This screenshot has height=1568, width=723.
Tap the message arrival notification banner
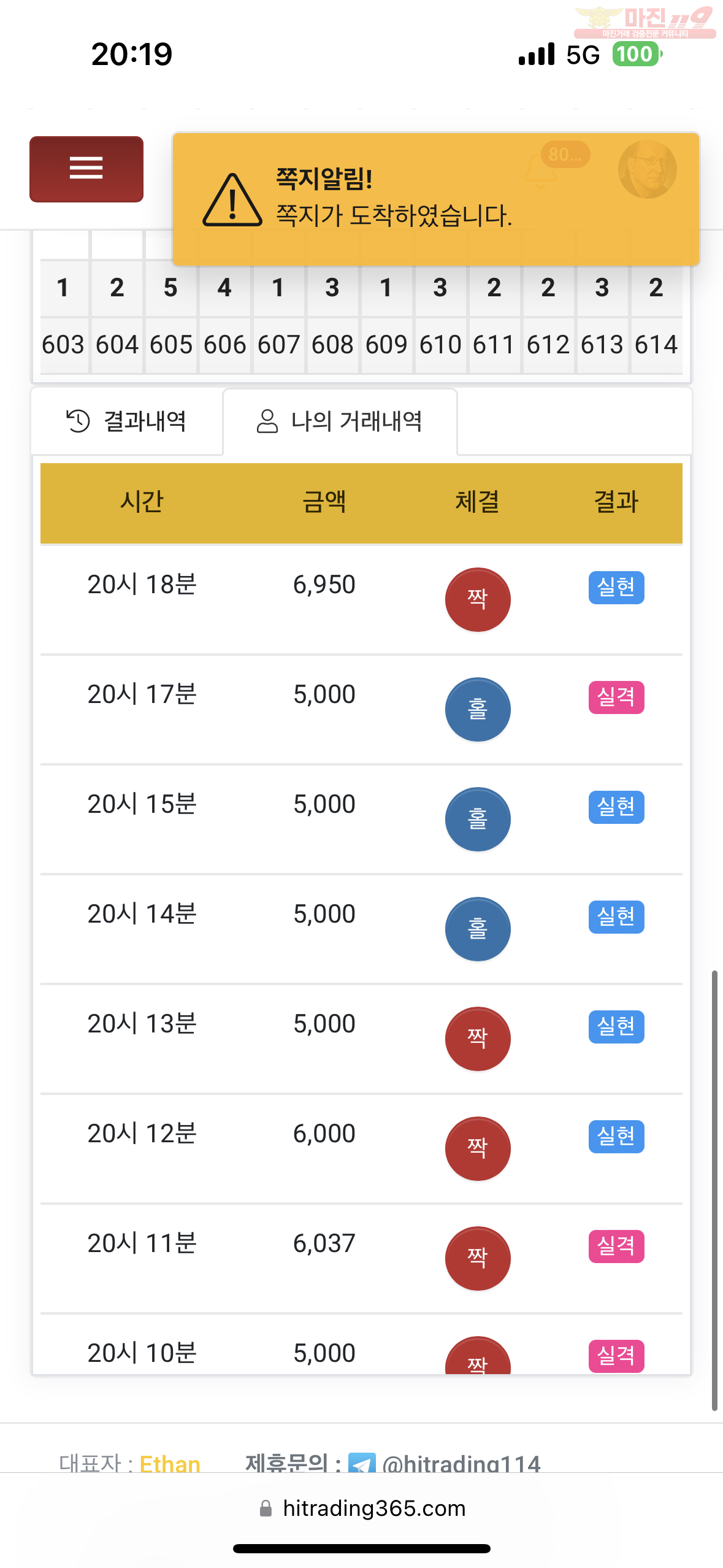(436, 199)
